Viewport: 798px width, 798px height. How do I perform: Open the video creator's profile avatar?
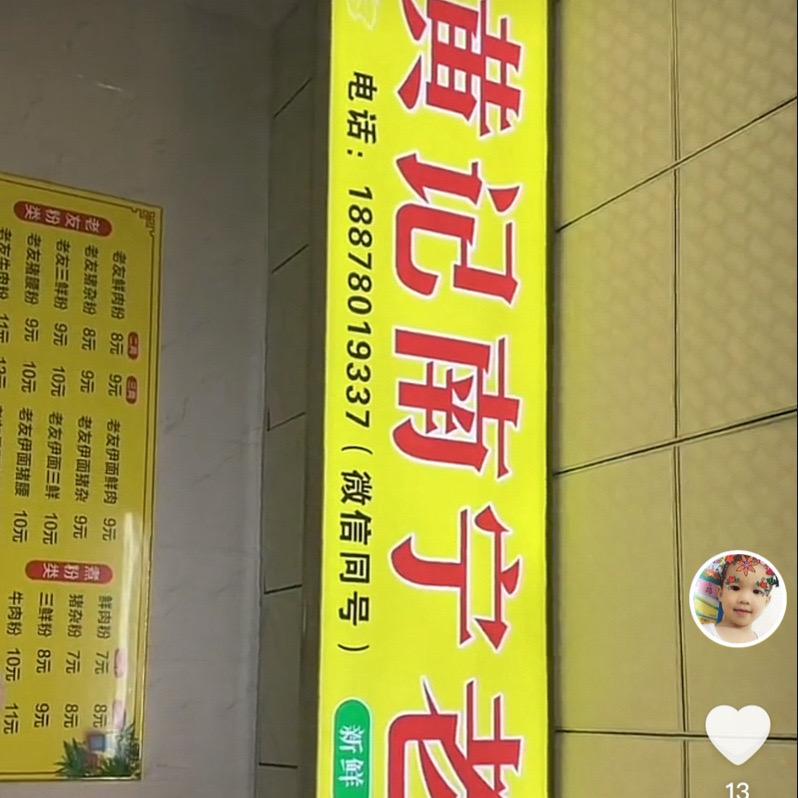738,598
